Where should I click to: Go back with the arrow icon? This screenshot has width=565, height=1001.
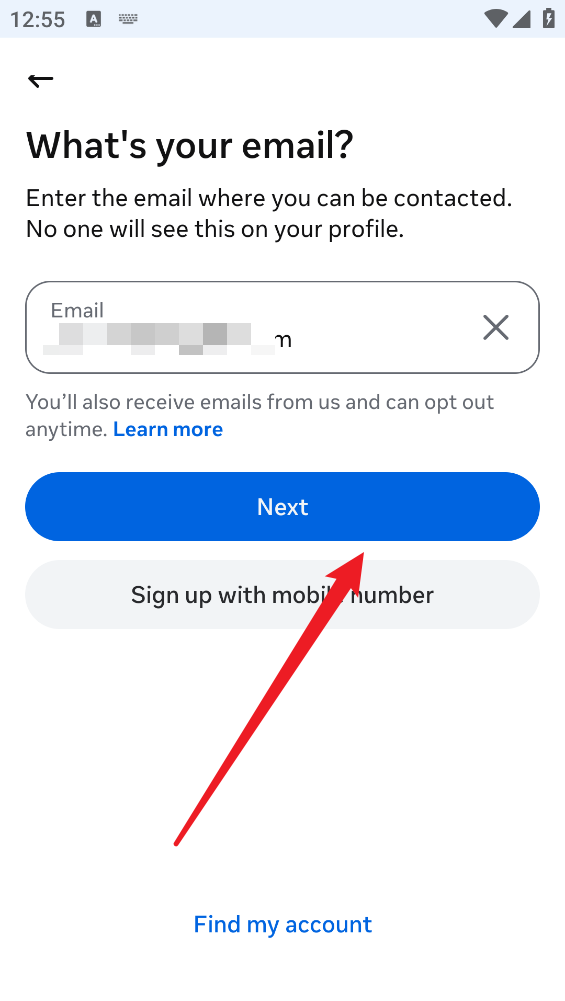40,80
